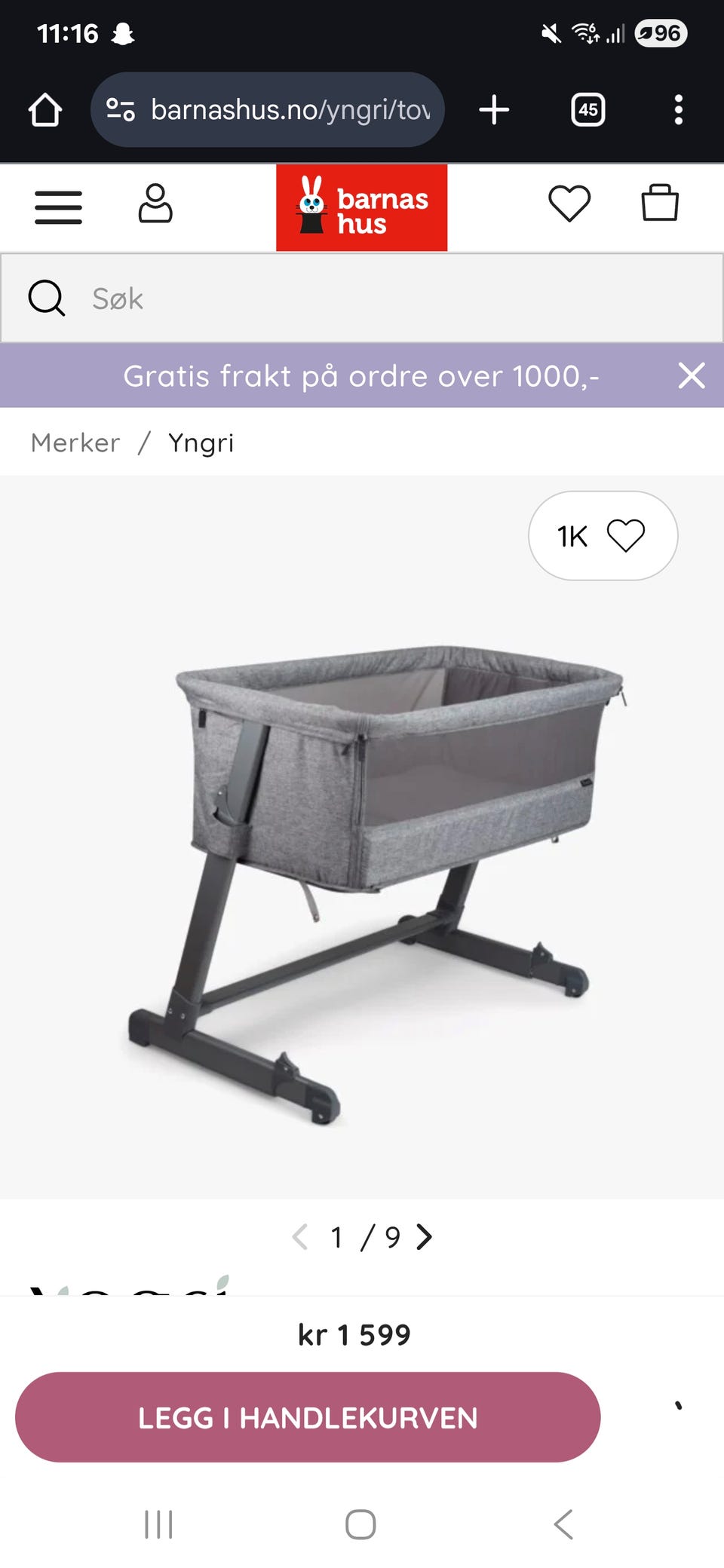Viewport: 724px width, 1568px height.
Task: Open the Merker breadcrumb link
Action: pyautogui.click(x=75, y=443)
